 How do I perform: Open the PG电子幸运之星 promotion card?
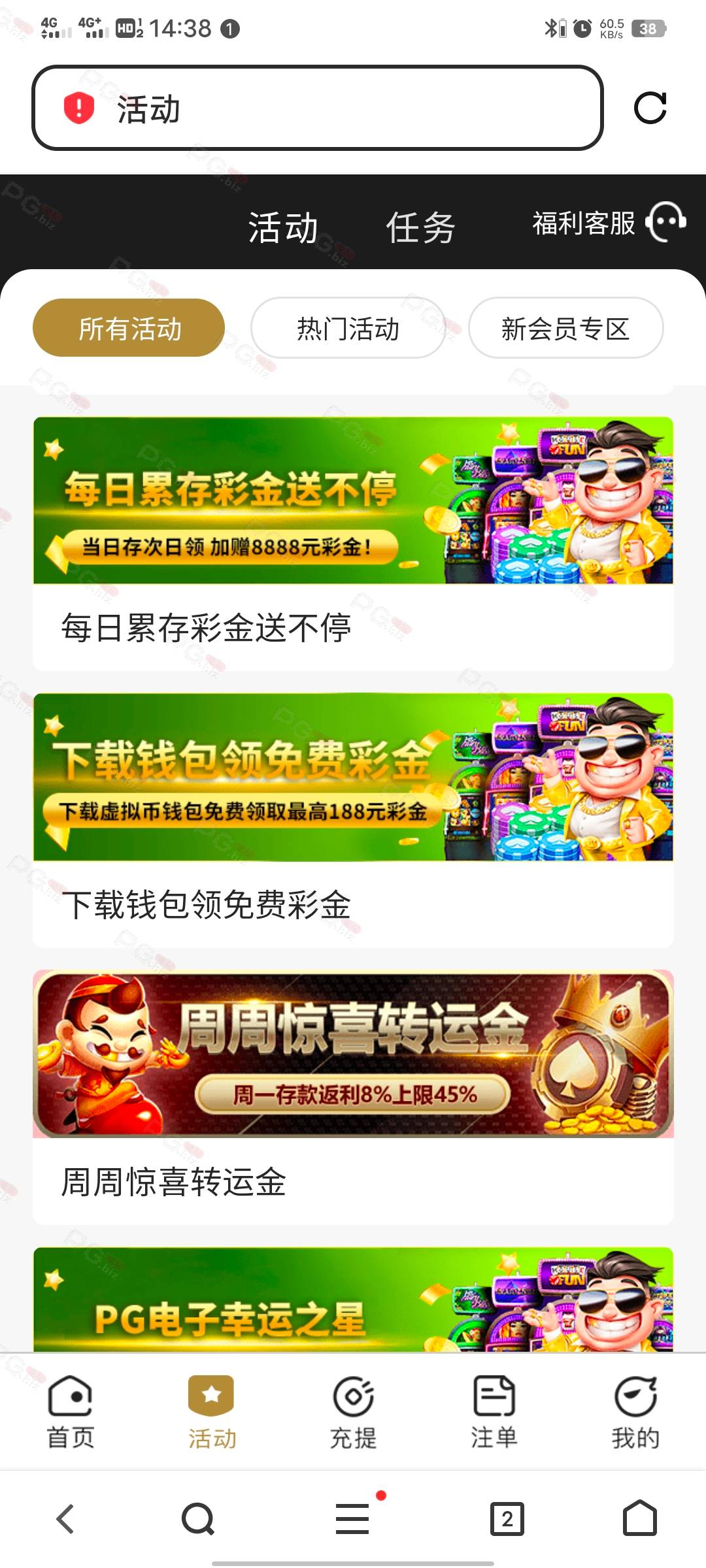353,1299
